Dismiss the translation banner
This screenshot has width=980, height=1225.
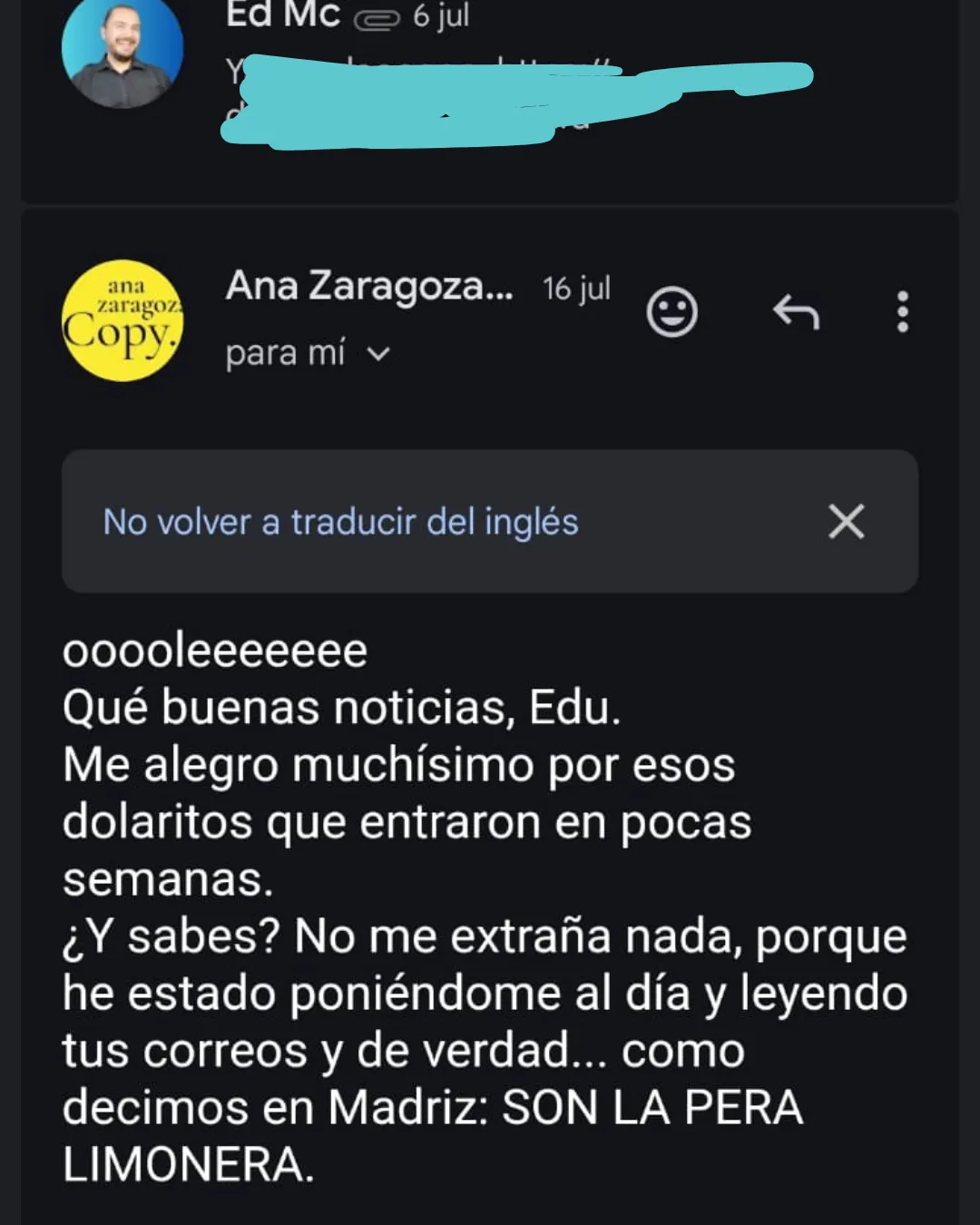coord(846,522)
